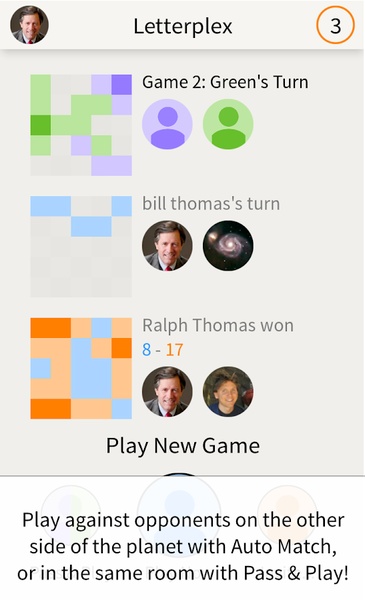
Task: View the finished game Ralph Thomas won
Action: click(x=182, y=368)
